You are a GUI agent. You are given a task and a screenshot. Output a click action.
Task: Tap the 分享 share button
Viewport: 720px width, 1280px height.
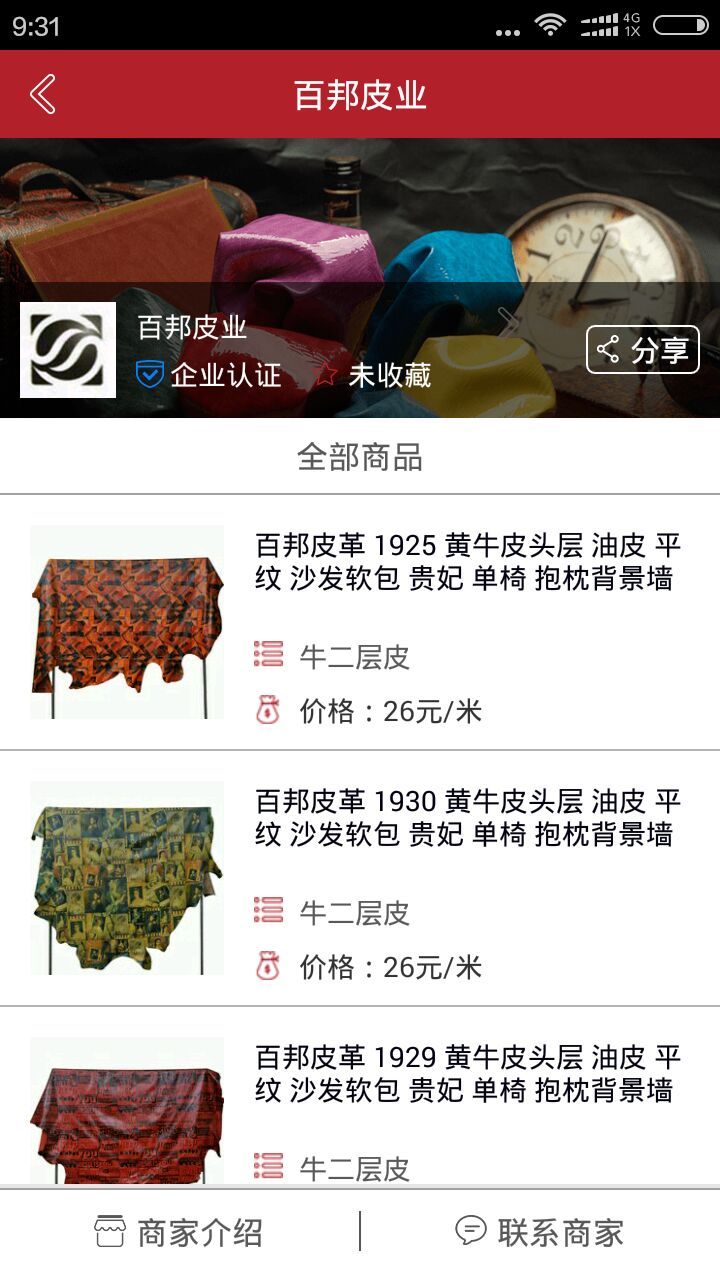641,350
